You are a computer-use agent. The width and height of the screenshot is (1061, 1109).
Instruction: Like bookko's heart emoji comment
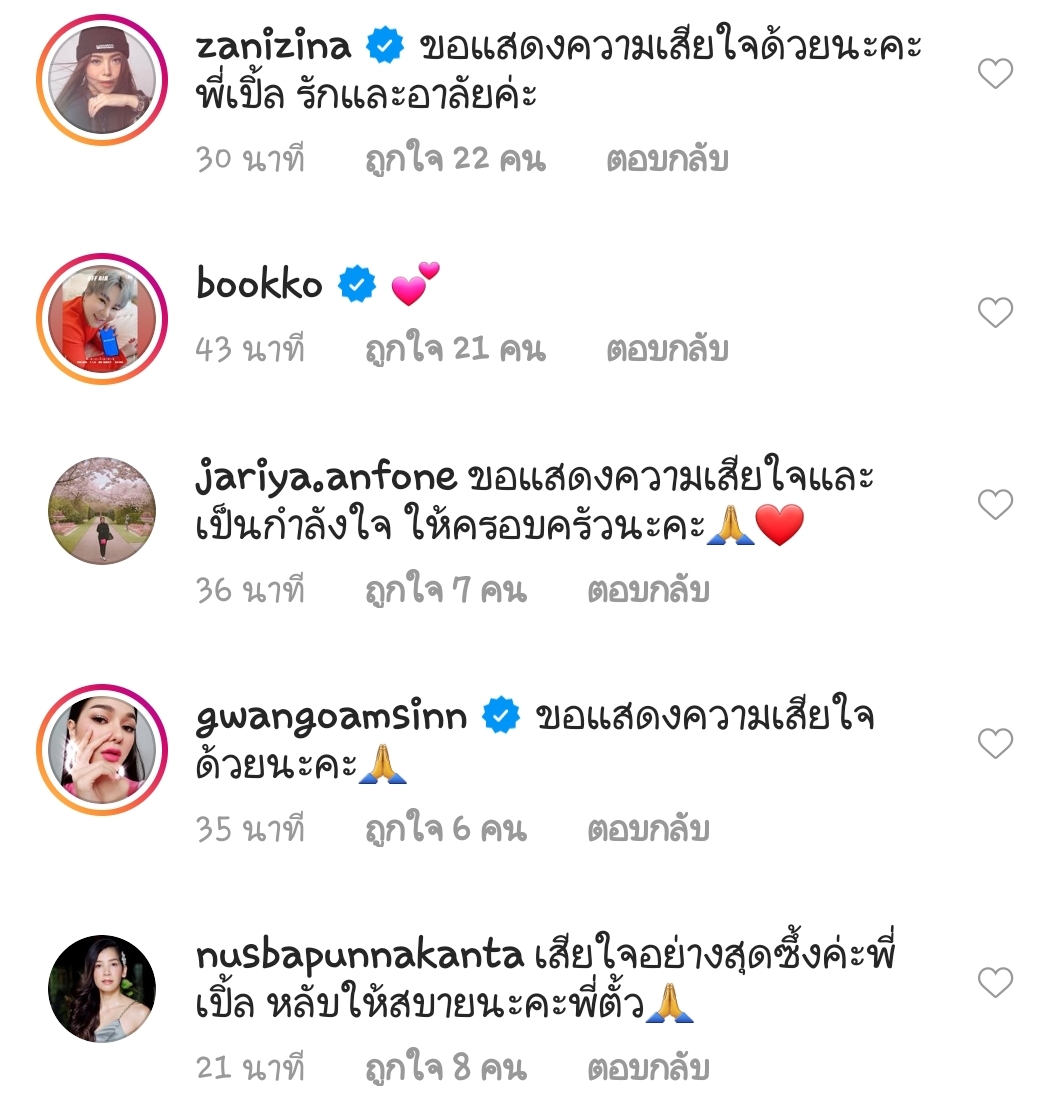995,313
